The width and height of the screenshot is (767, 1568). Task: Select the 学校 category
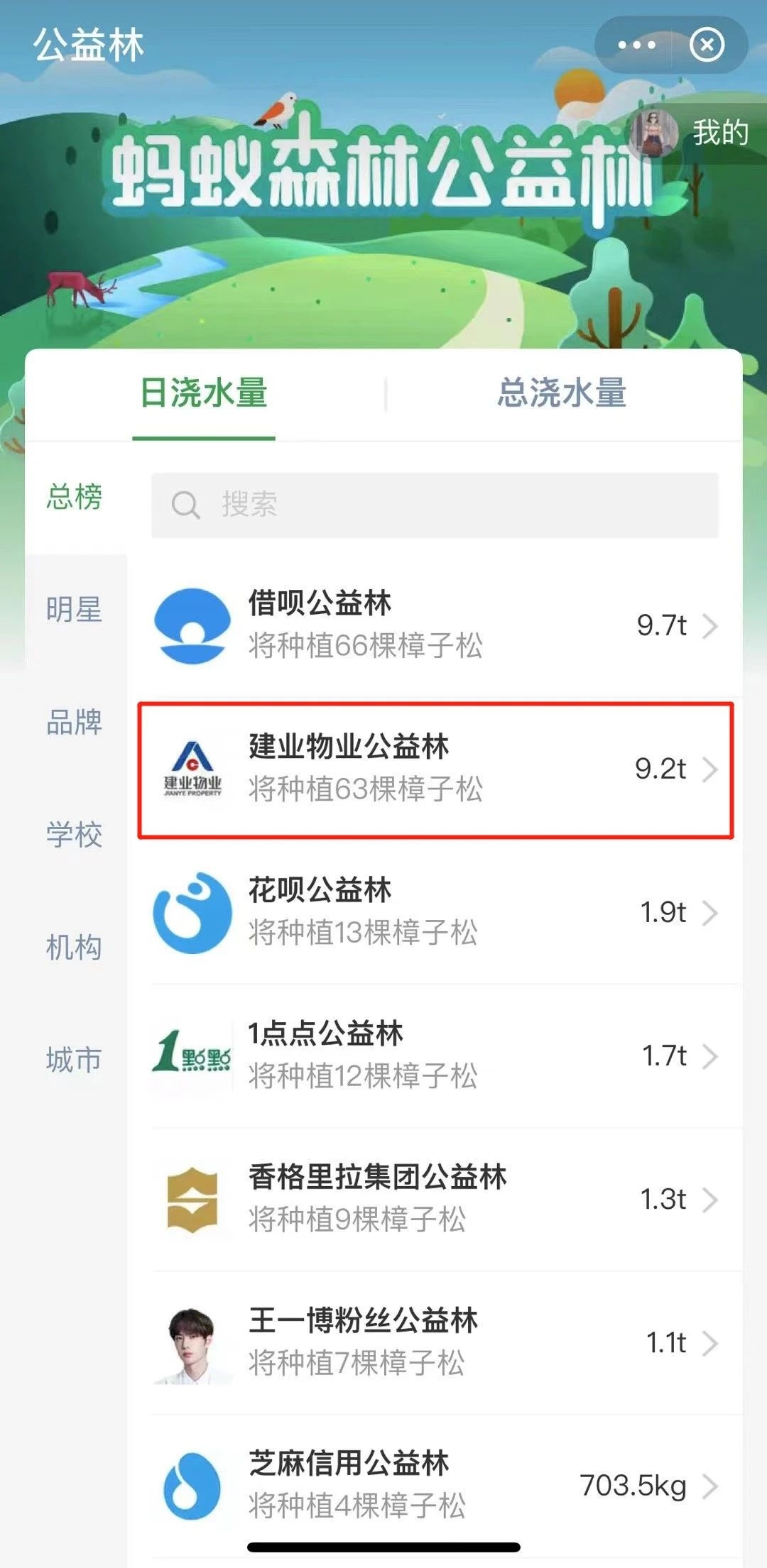pos(75,835)
